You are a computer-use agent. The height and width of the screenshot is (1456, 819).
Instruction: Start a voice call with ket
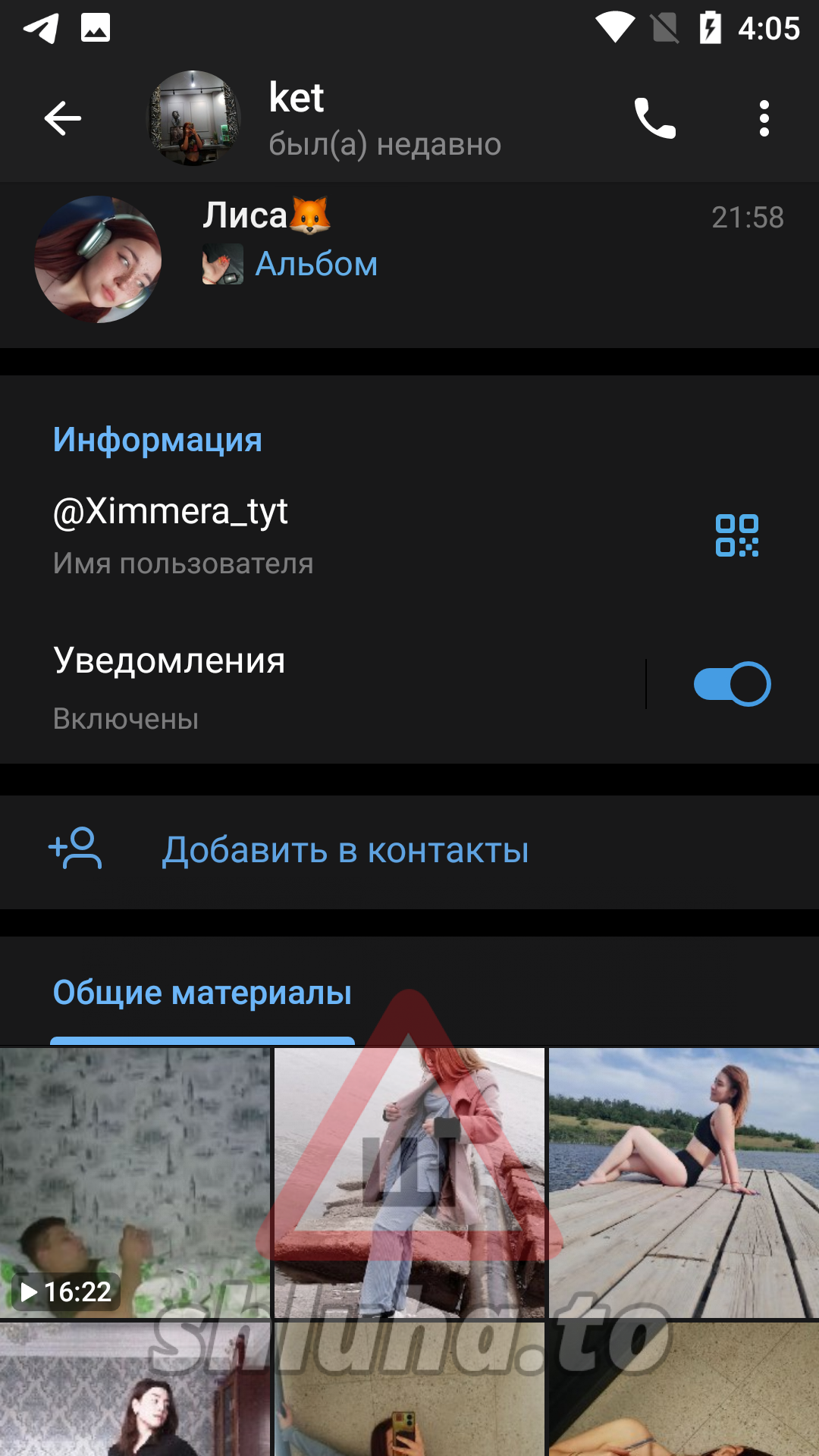coord(654,118)
